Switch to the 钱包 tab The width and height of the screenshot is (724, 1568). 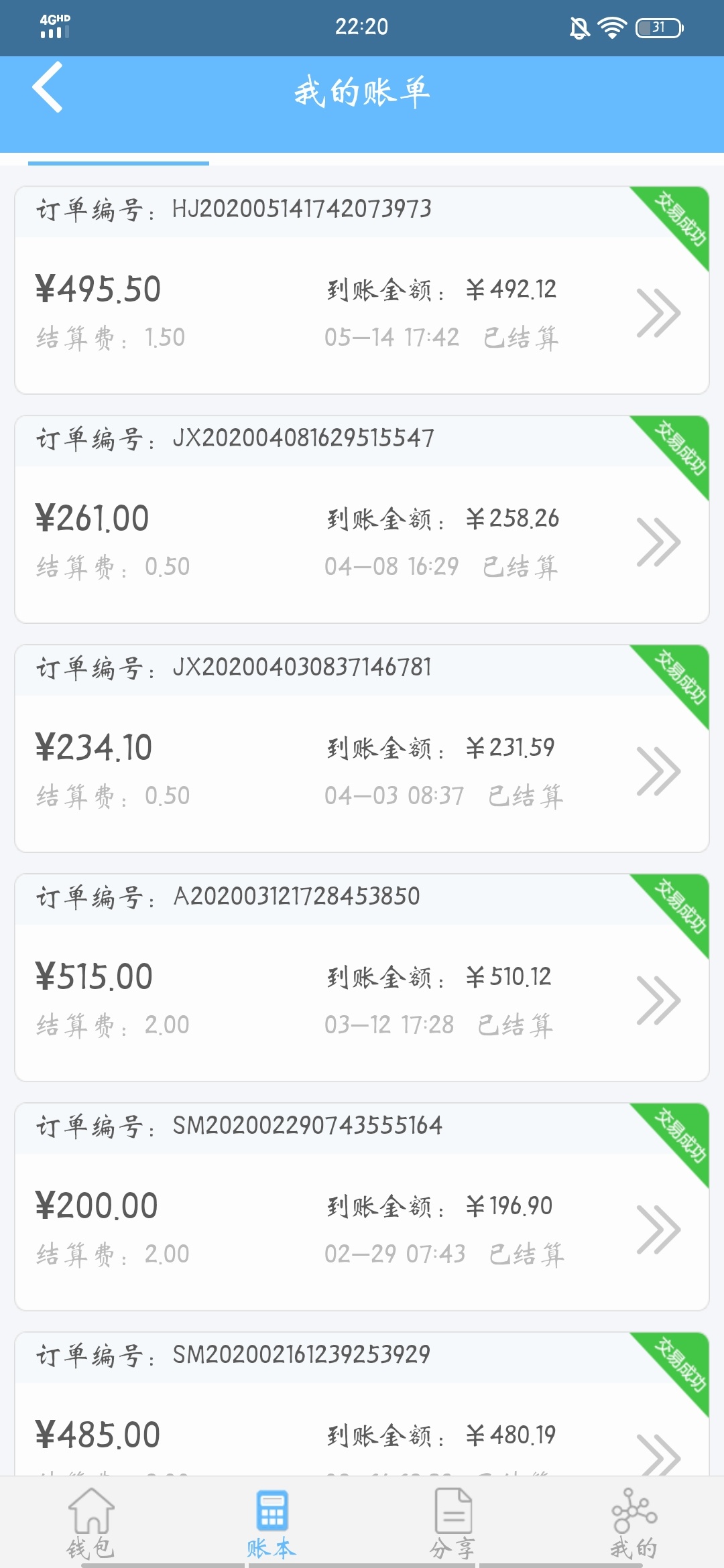[x=90, y=1522]
